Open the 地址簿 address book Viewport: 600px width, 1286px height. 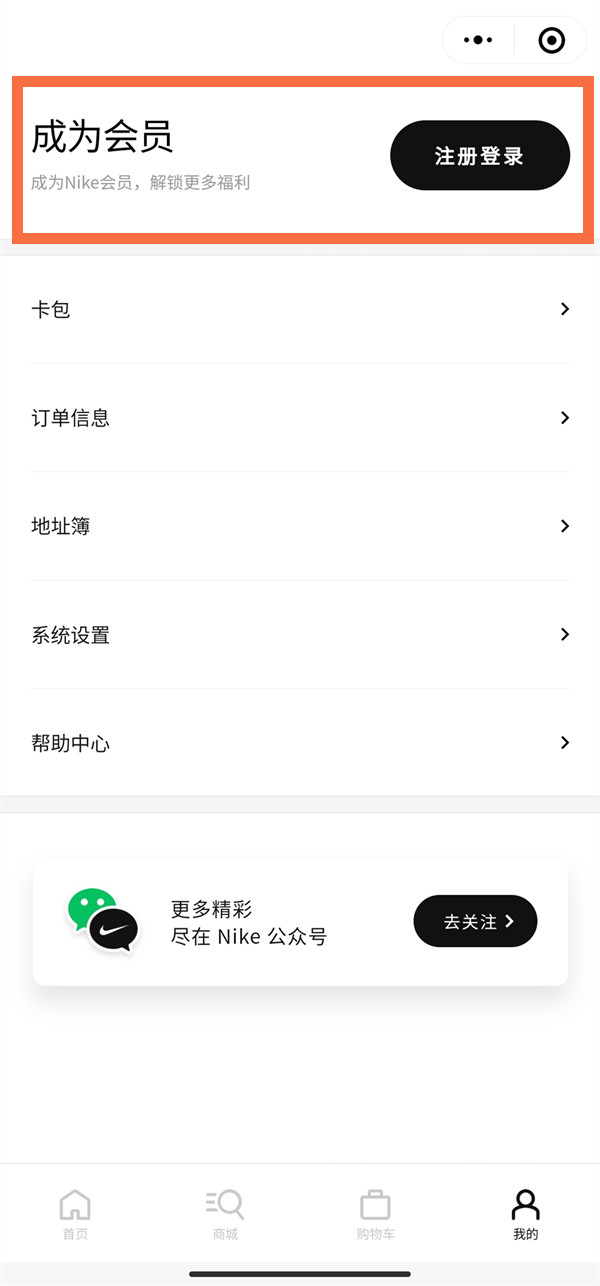300,526
